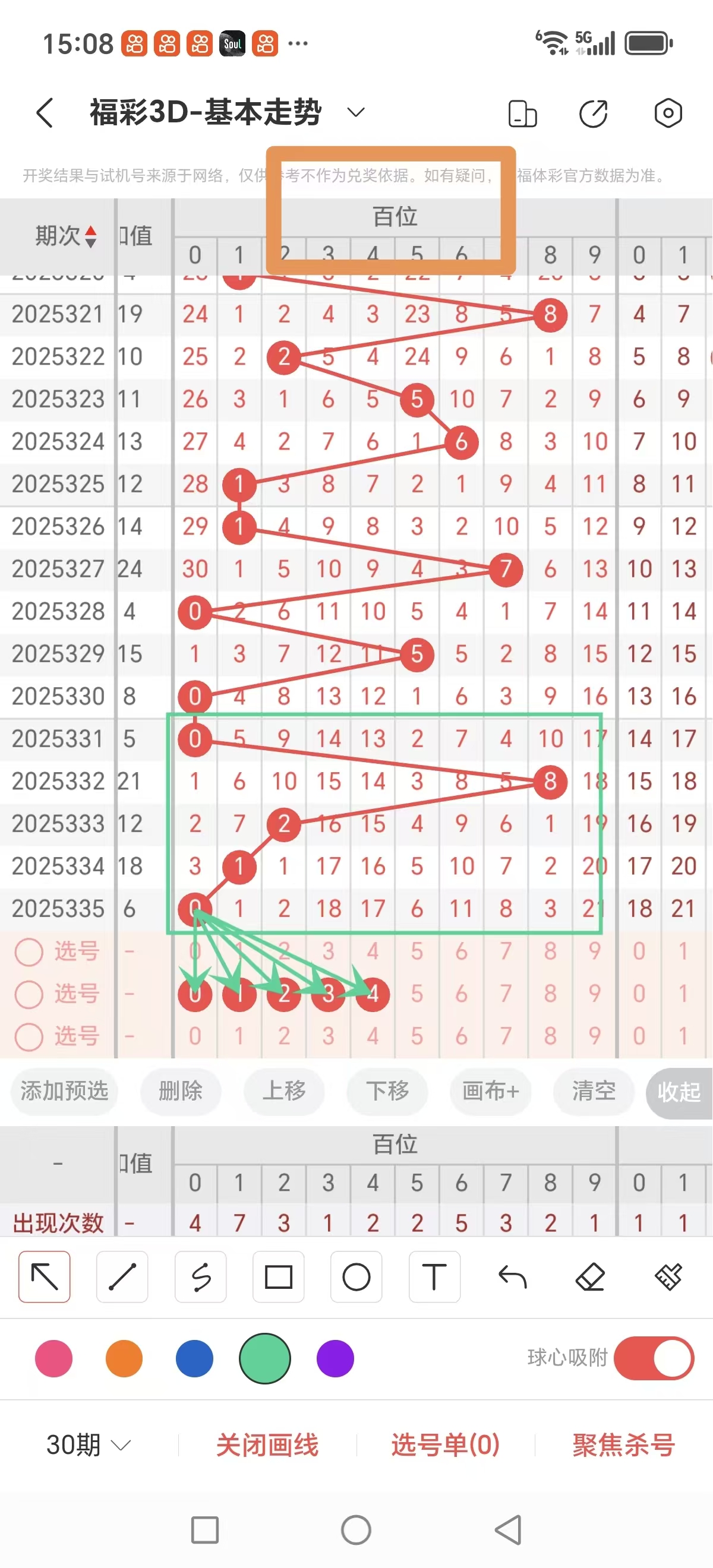Select the S-curve drawing tool
Image resolution: width=713 pixels, height=1568 pixels.
coord(200,1277)
